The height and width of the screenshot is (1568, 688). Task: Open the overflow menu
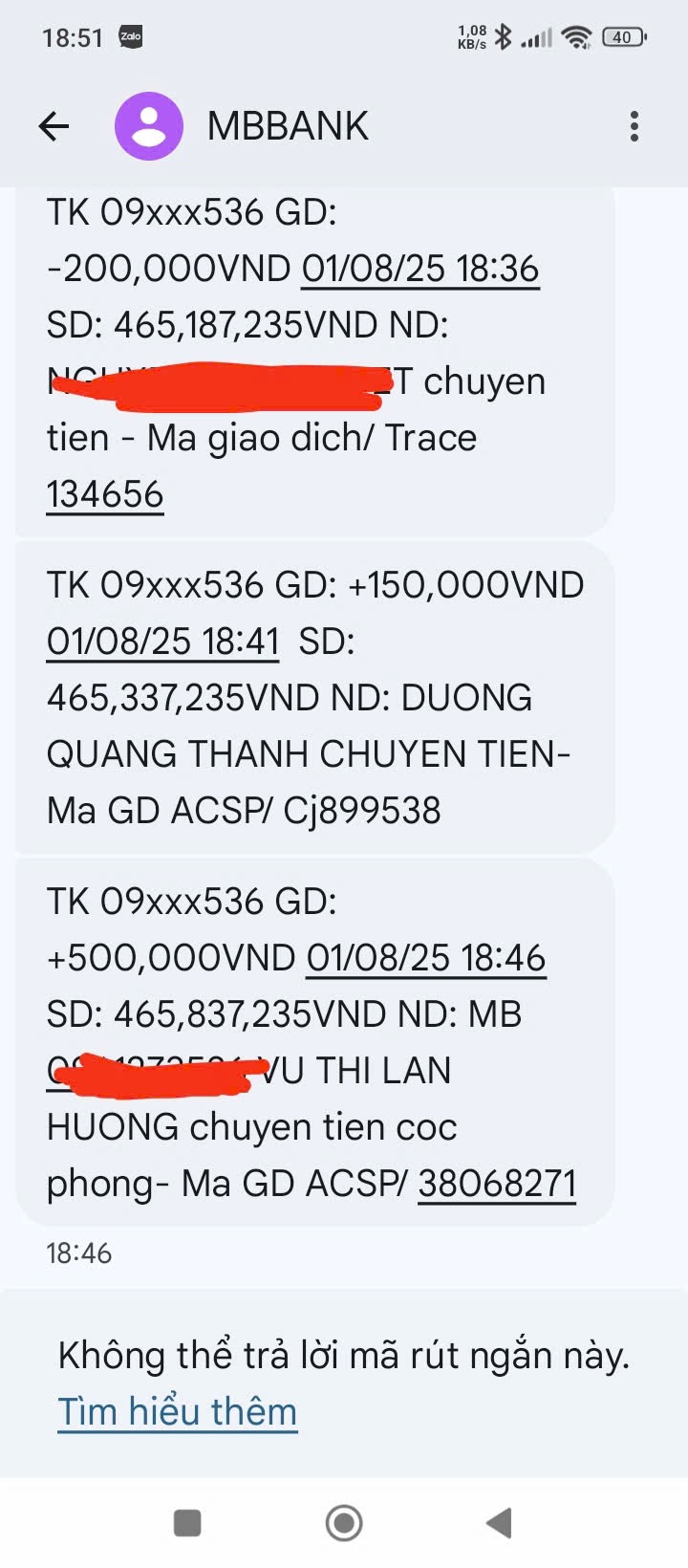click(x=634, y=126)
